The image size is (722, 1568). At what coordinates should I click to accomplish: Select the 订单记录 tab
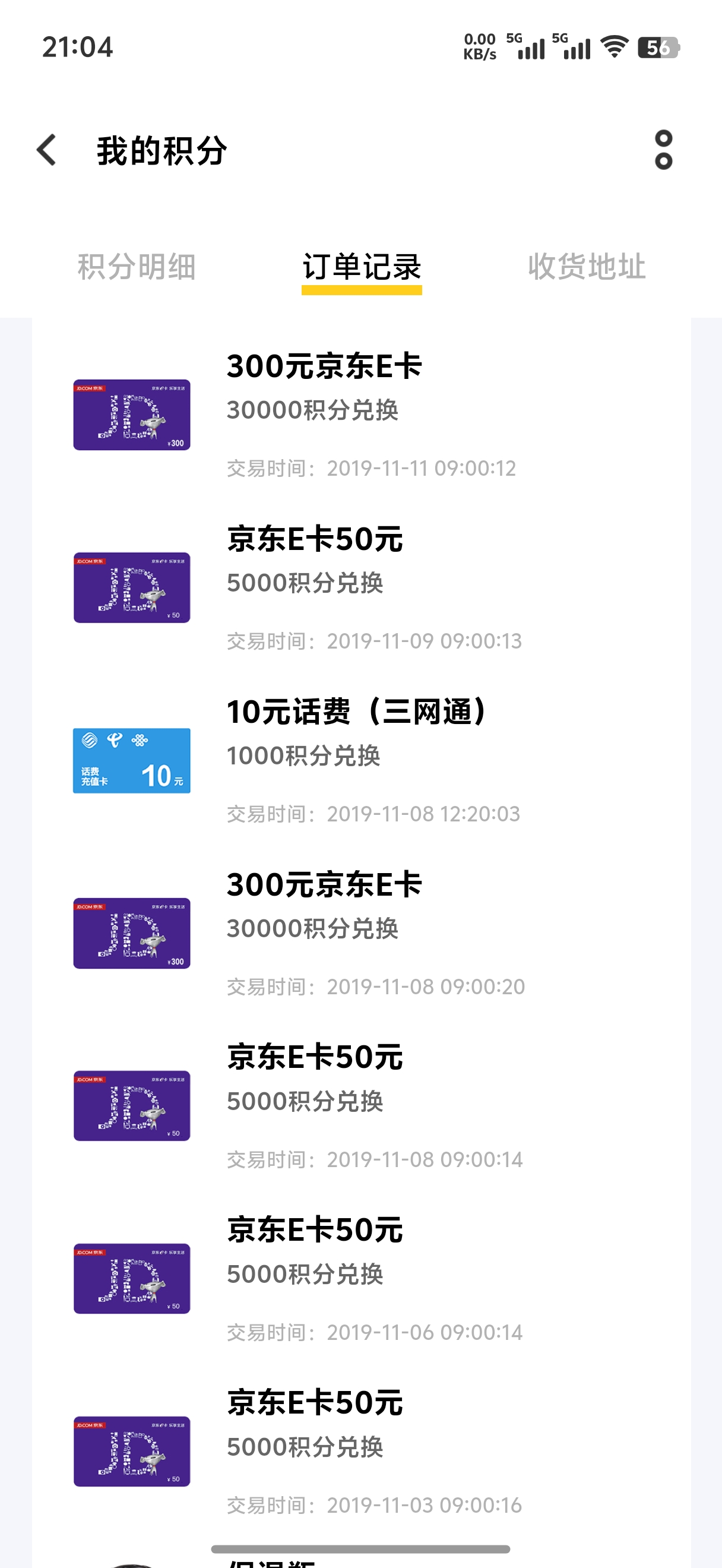[362, 267]
